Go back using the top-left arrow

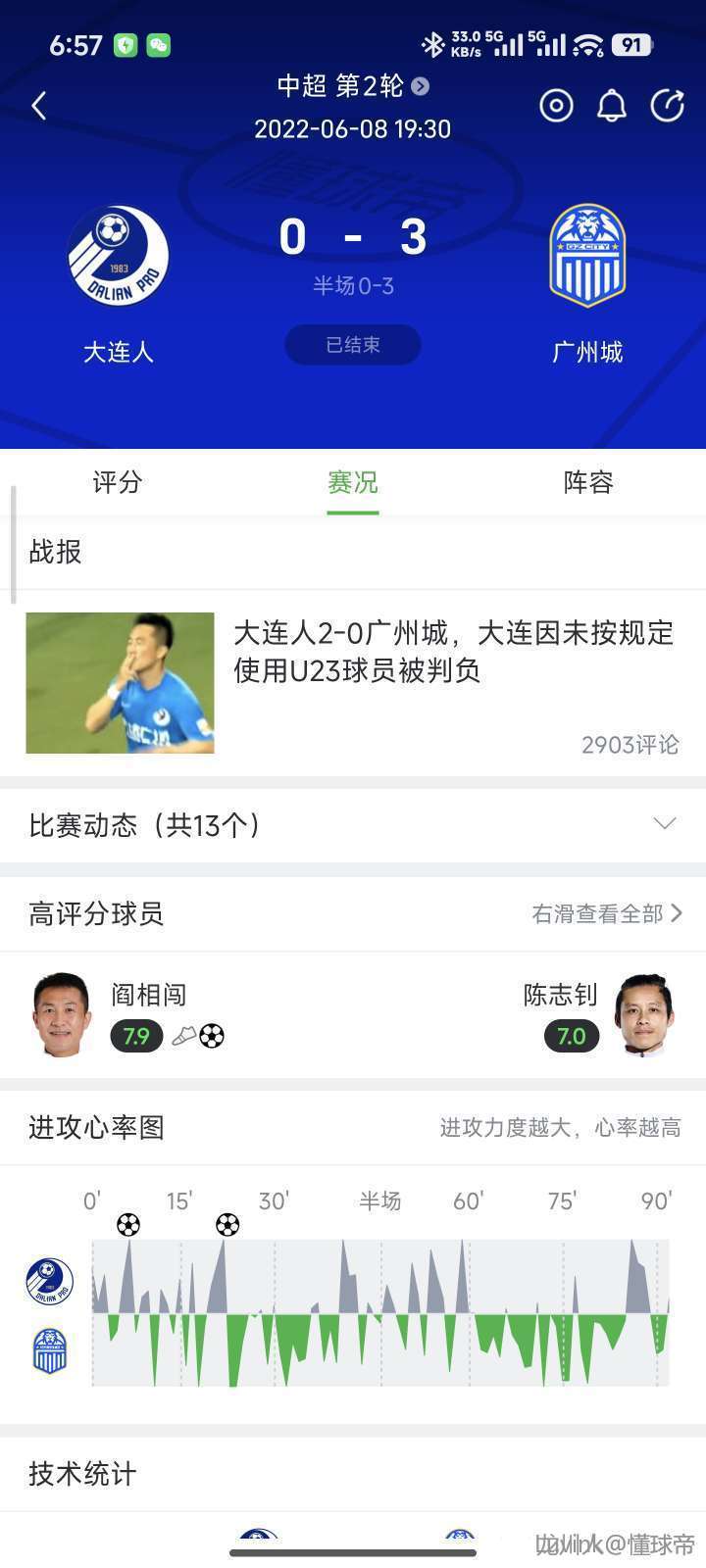click(39, 106)
